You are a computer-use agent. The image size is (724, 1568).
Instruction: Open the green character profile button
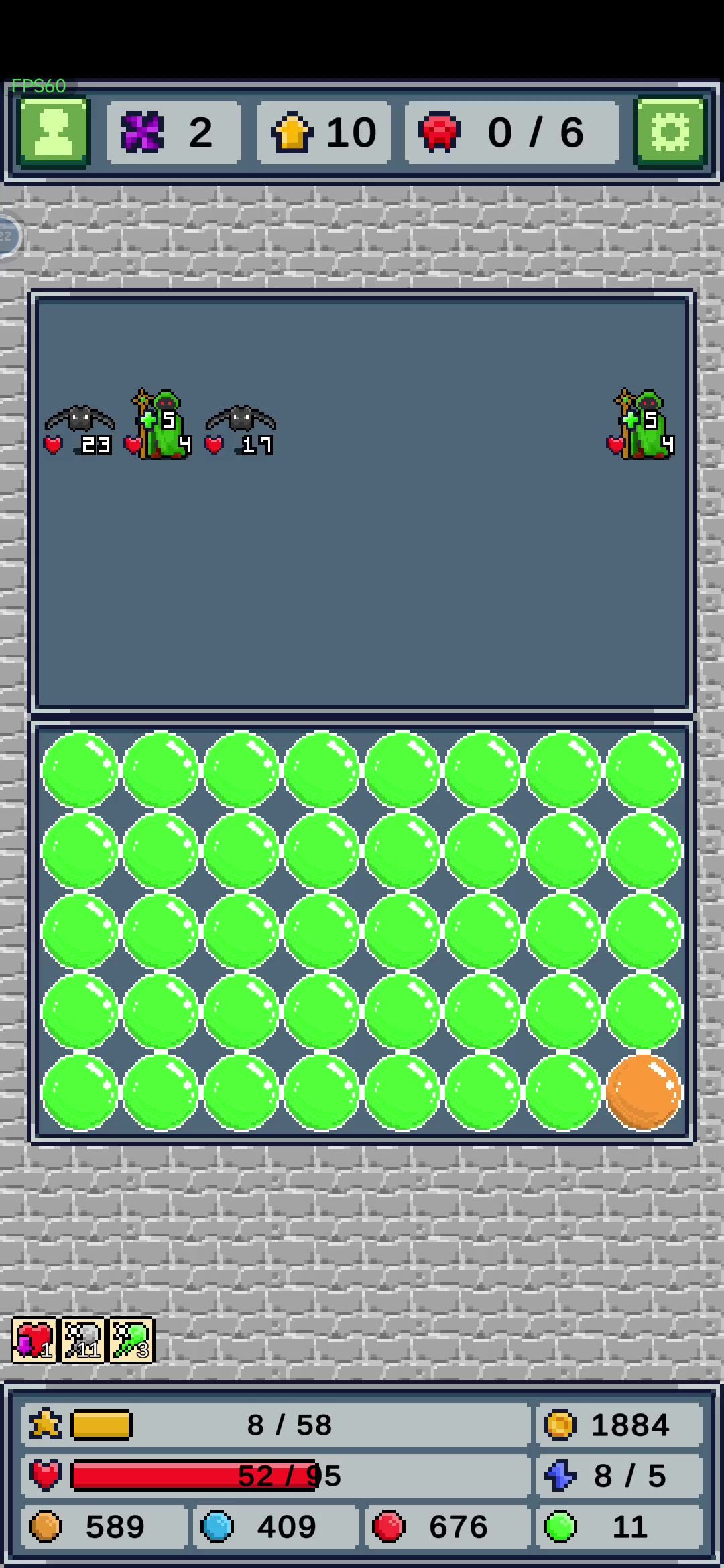point(54,131)
